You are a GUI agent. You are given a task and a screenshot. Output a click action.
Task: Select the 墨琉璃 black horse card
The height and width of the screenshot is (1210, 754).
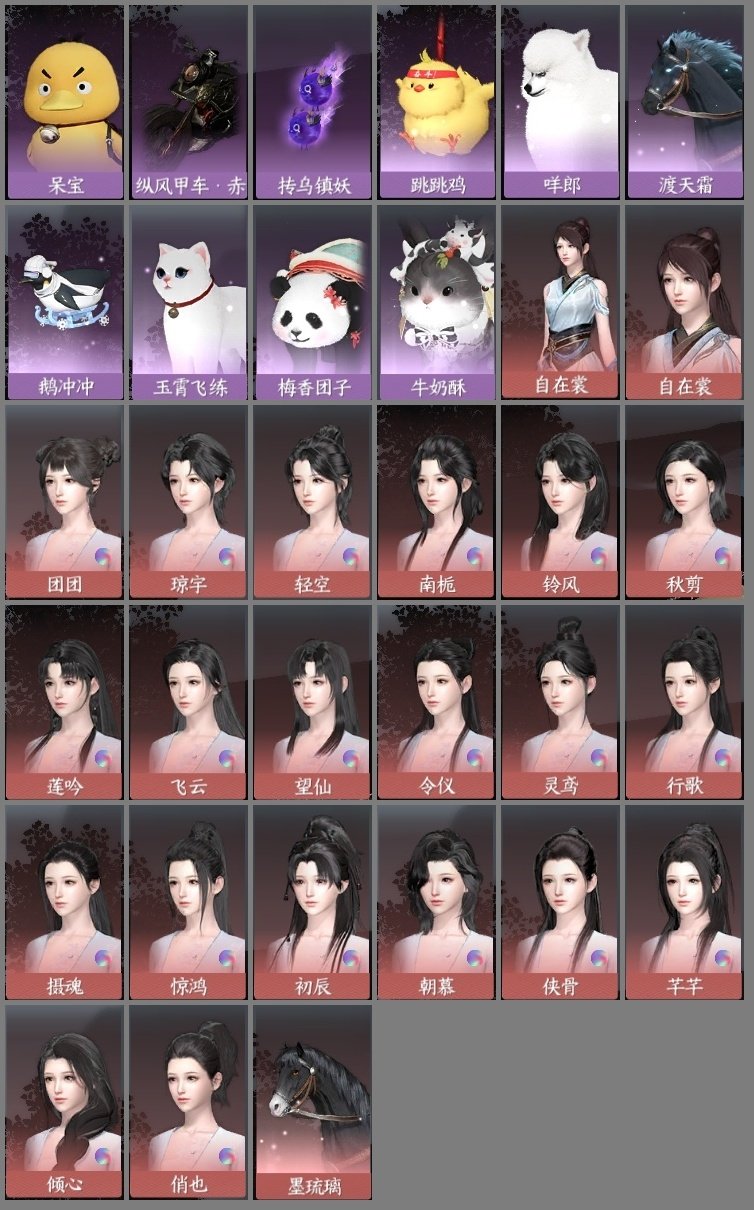tap(315, 1110)
